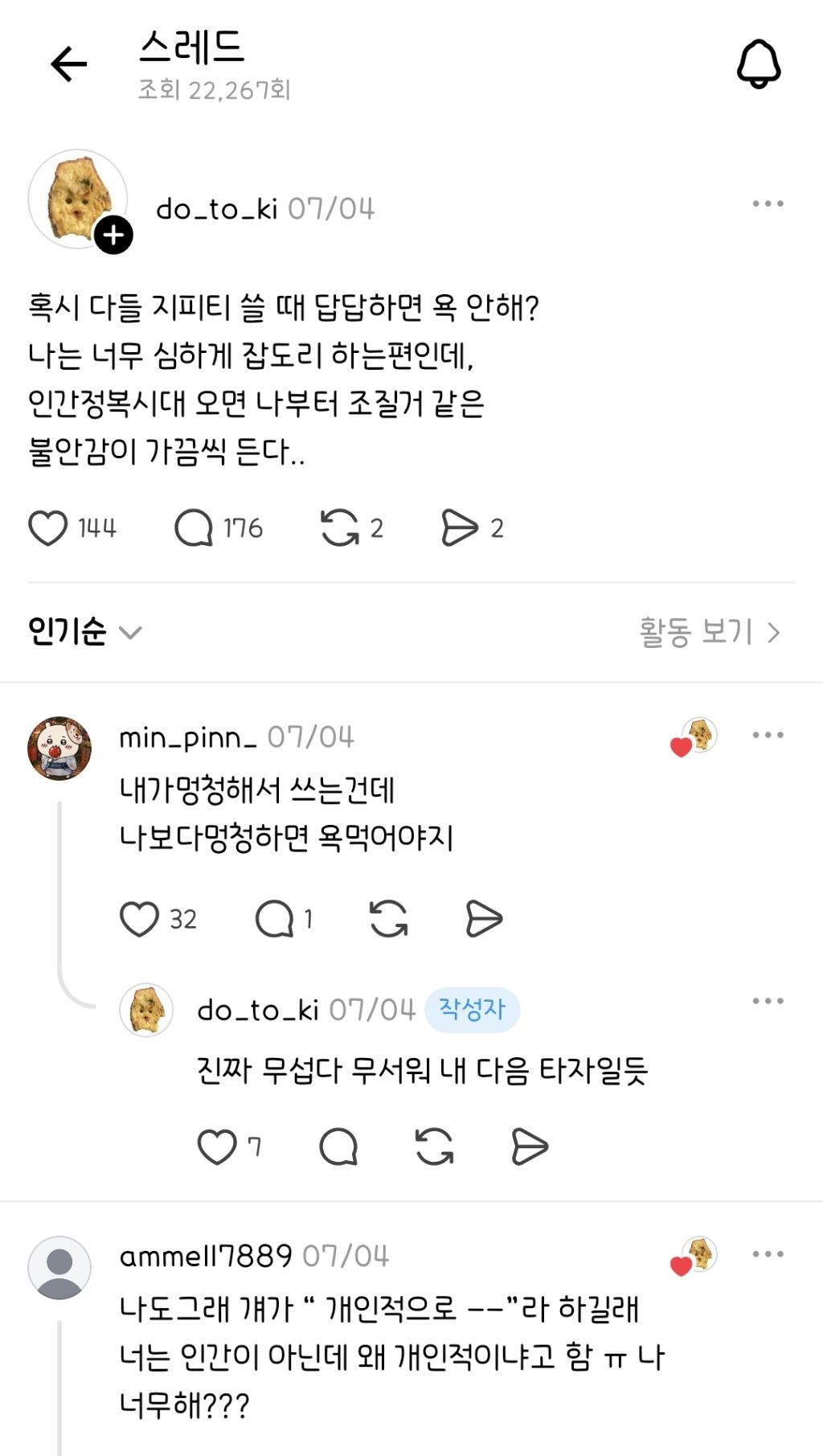Screen dimensions: 823x1456
Task: Open overflow menu on do_to_ki's main post
Action: (768, 203)
